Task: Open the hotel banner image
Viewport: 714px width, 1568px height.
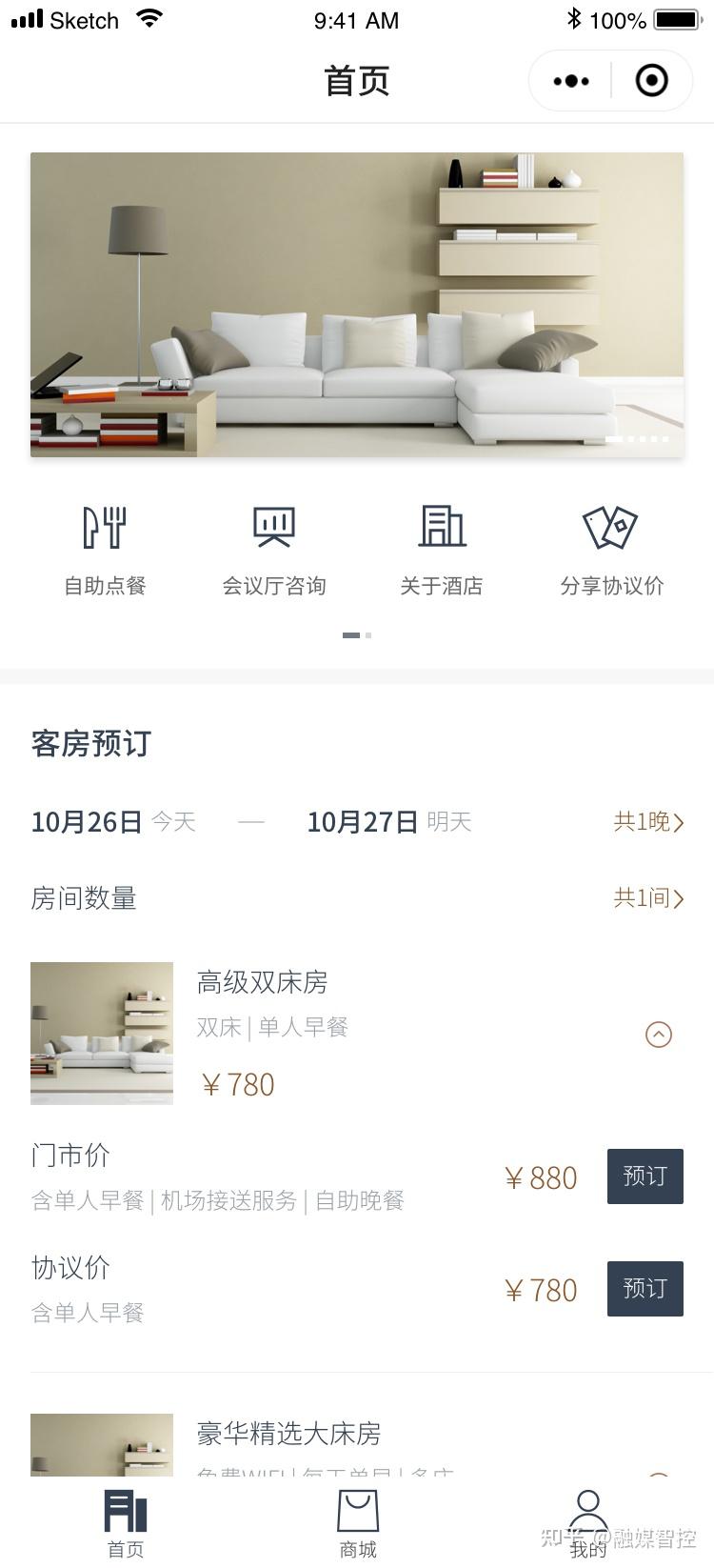Action: tap(357, 305)
